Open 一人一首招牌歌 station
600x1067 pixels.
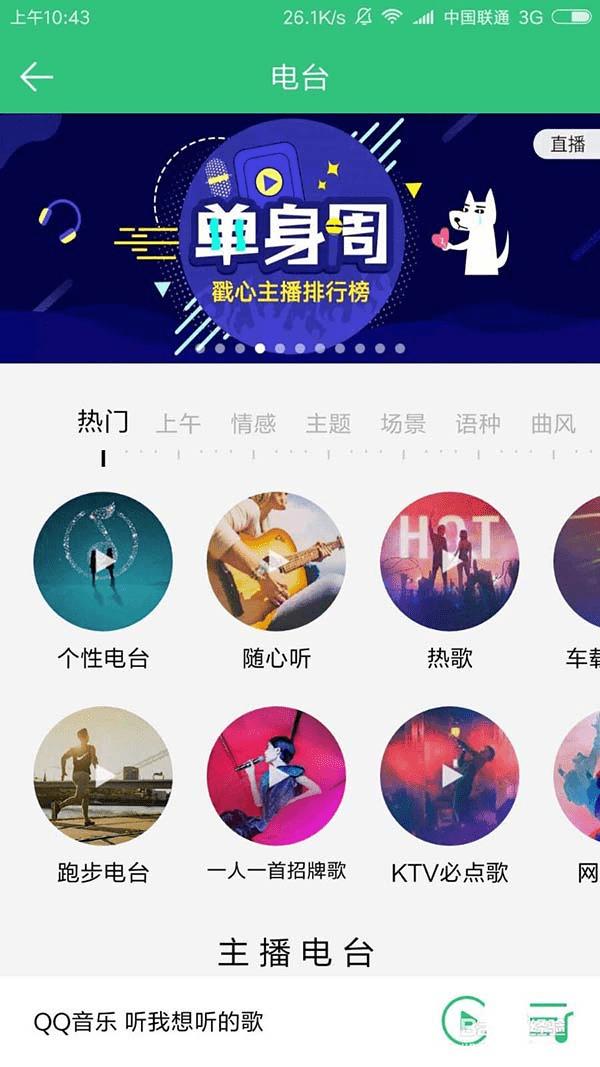point(277,776)
